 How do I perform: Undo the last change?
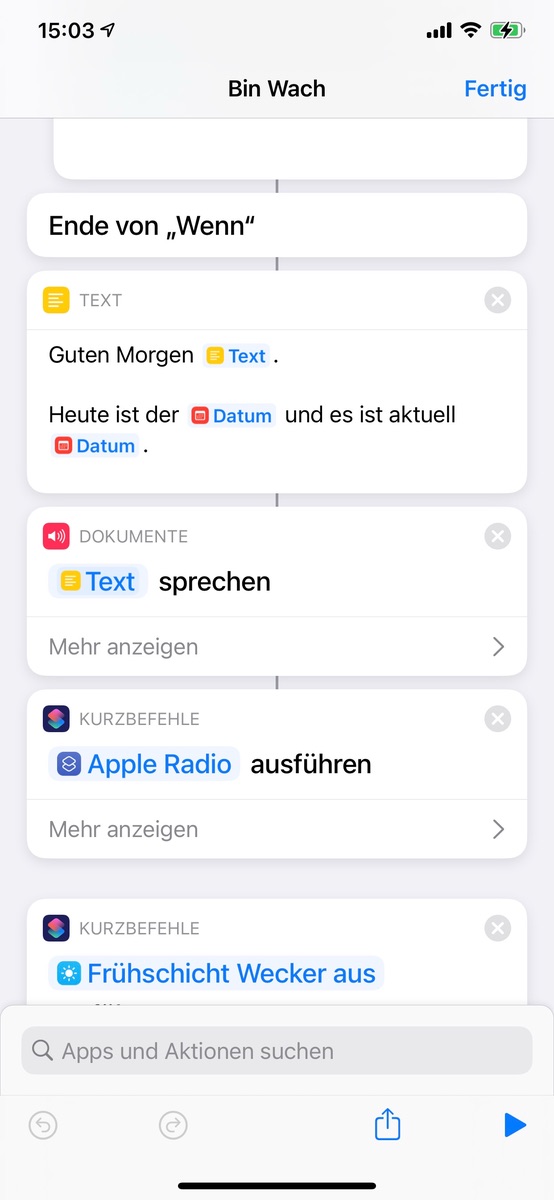pos(42,1126)
